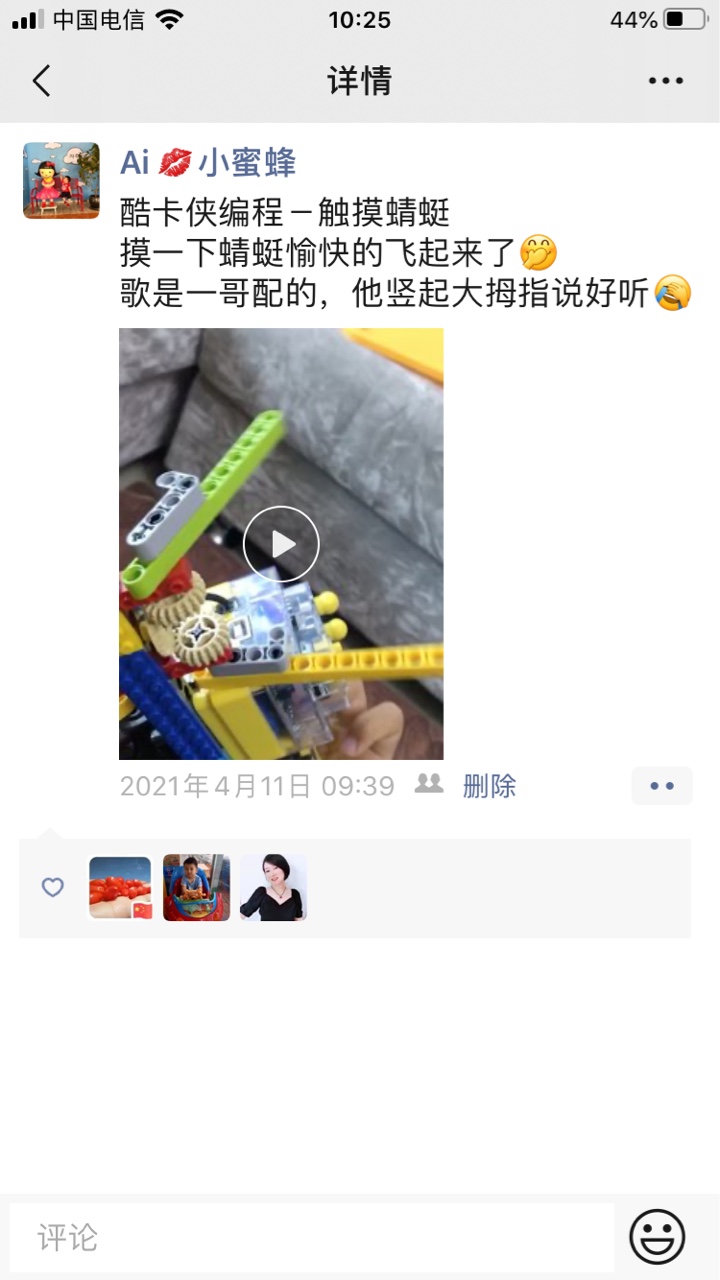720x1280 pixels.
Task: Open the liker with the child avatar
Action: [x=196, y=887]
